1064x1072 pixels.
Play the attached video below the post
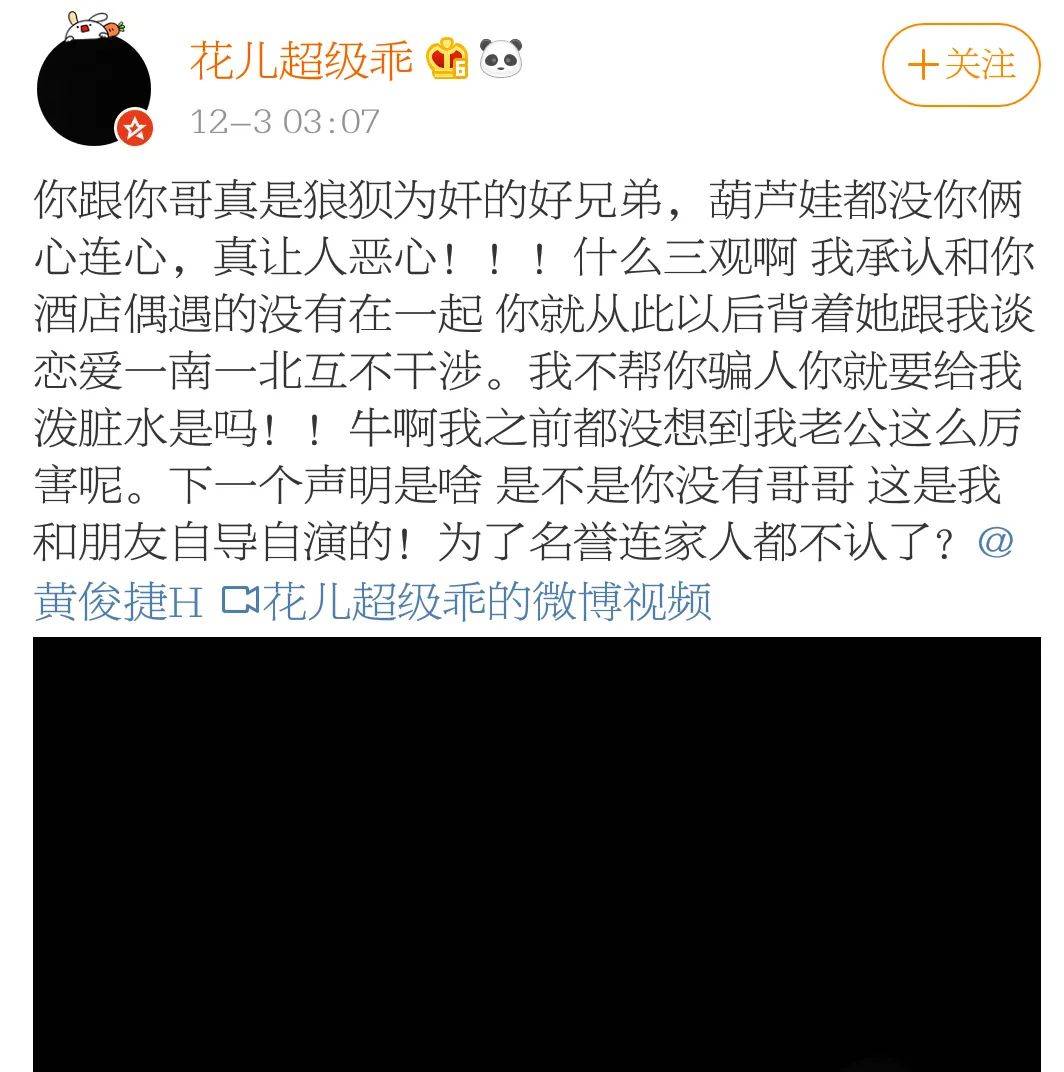tap(536, 855)
